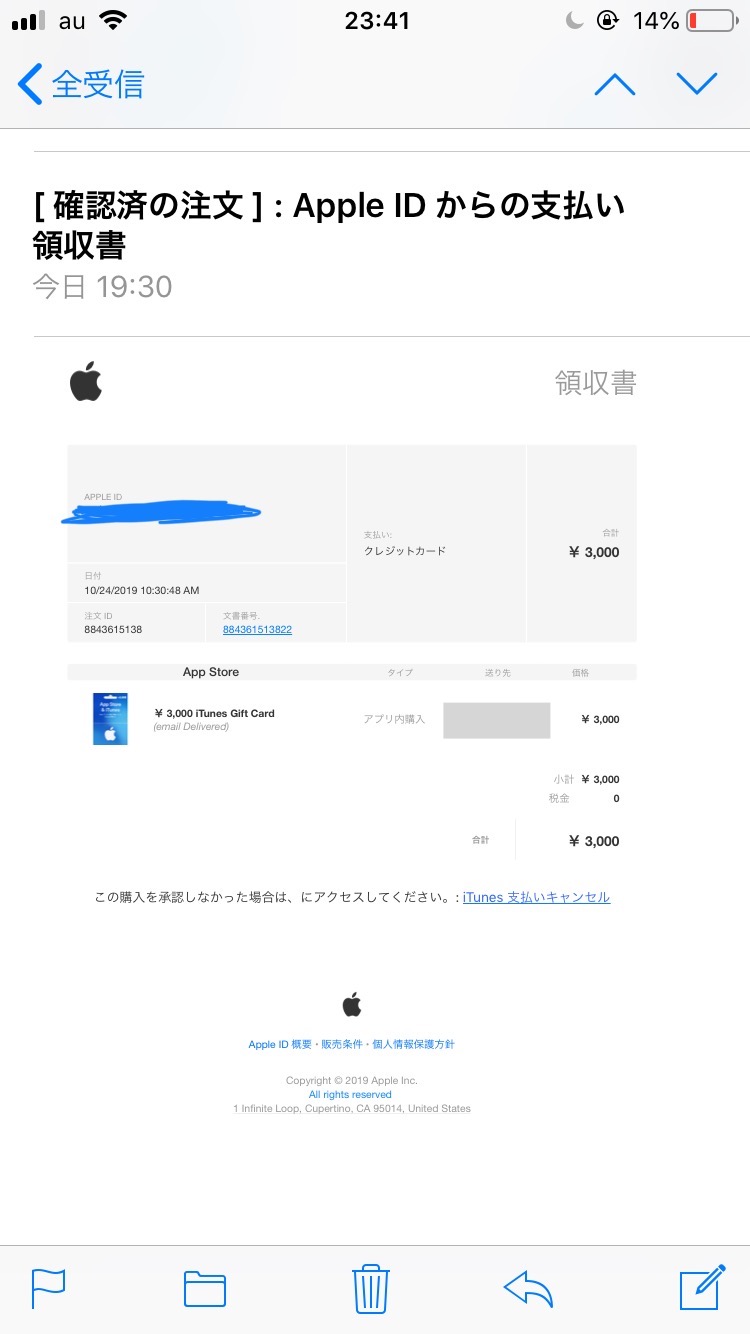This screenshot has height=1334, width=750.
Task: Compose a new email
Action: pos(701,1287)
